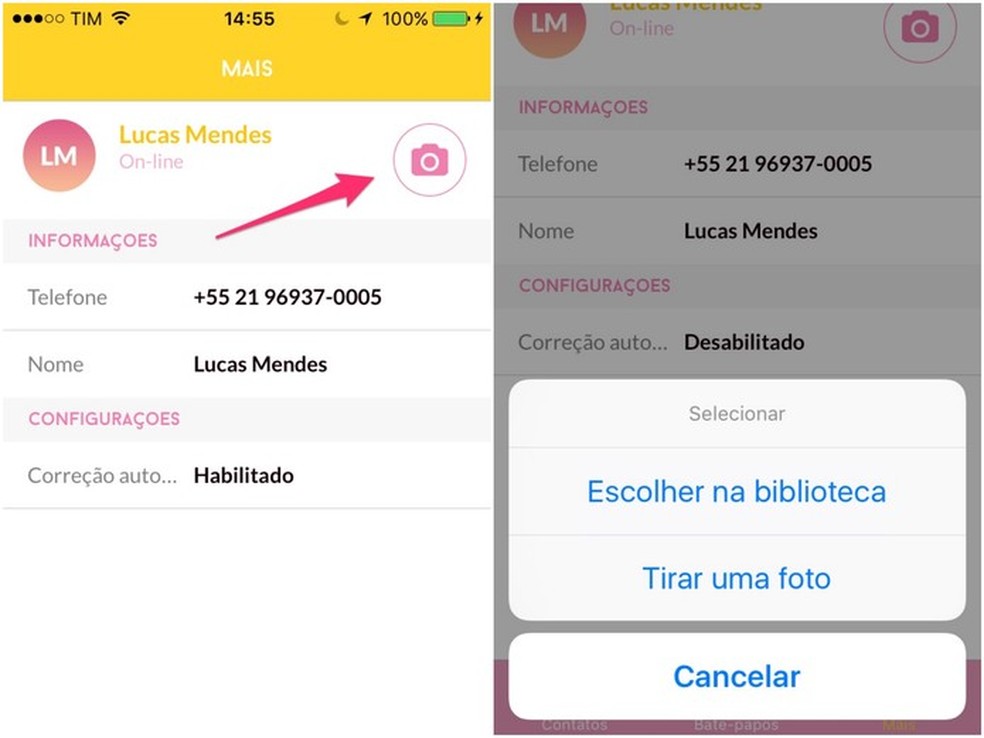984x738 pixels.
Task: Open Correção auto row showing Habilitado
Action: (246, 476)
